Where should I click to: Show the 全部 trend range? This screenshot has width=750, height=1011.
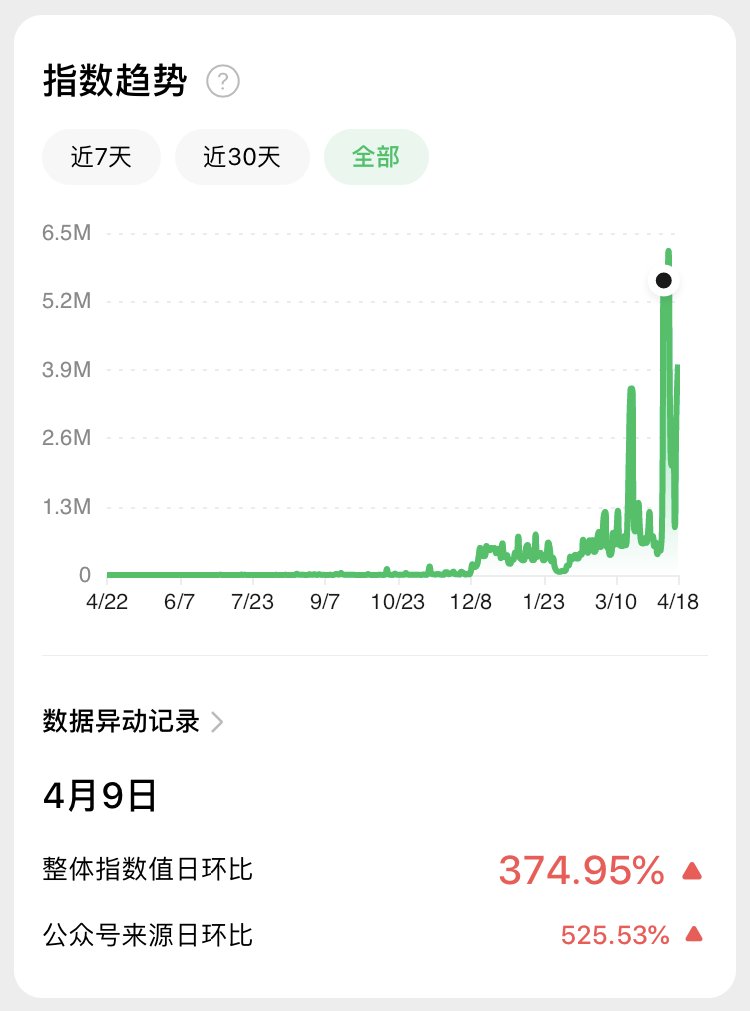click(x=376, y=157)
